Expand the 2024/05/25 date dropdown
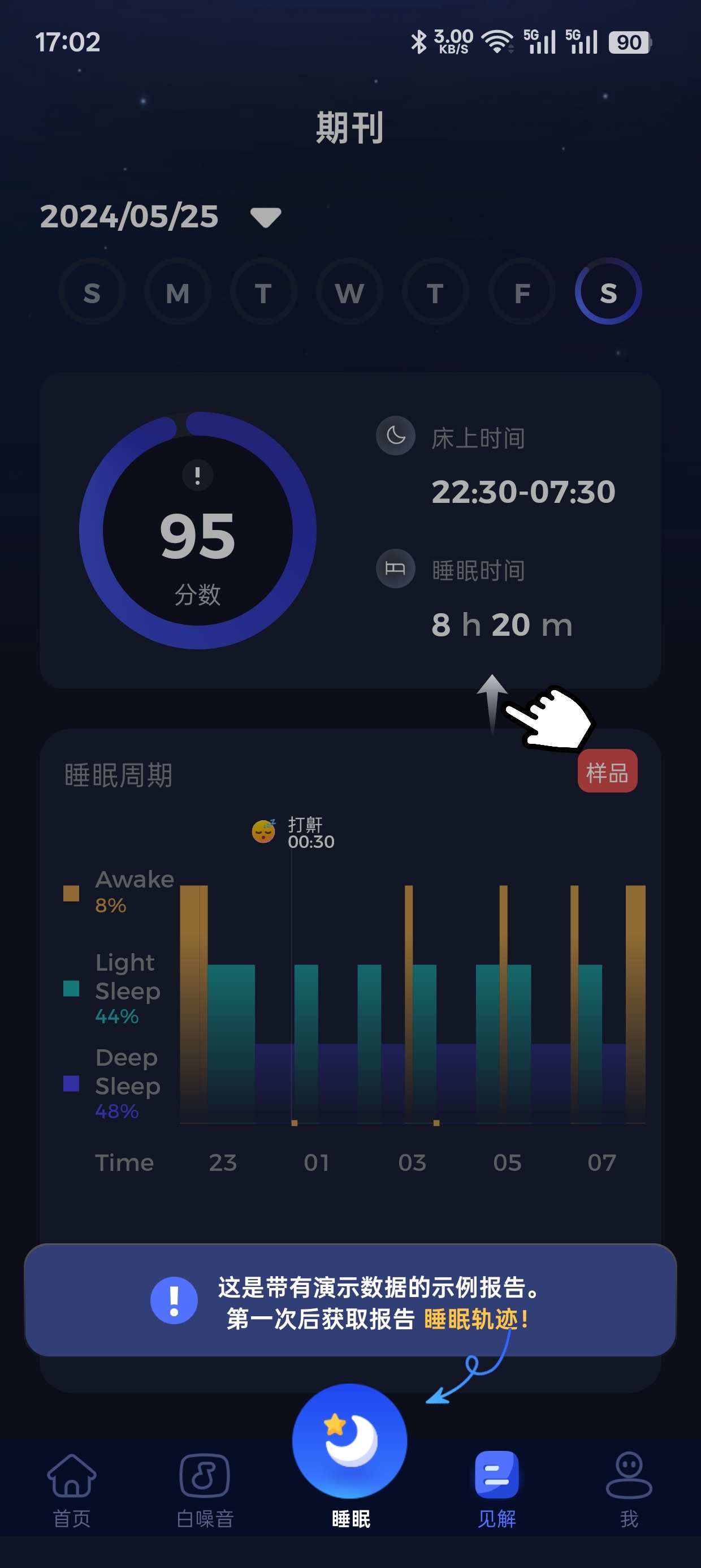Viewport: 701px width, 1568px height. (265, 217)
